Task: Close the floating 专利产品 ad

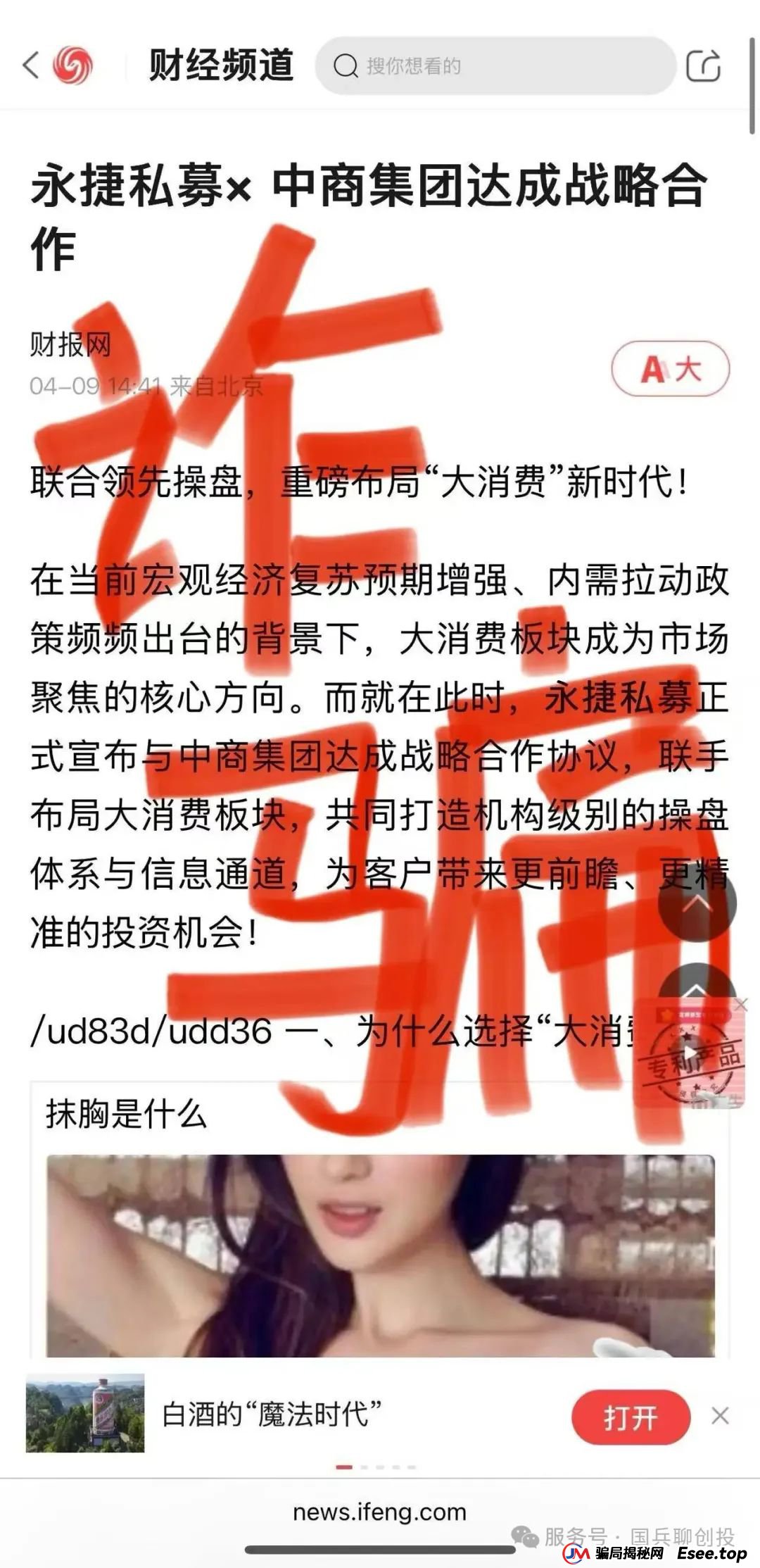Action: [x=740, y=1005]
